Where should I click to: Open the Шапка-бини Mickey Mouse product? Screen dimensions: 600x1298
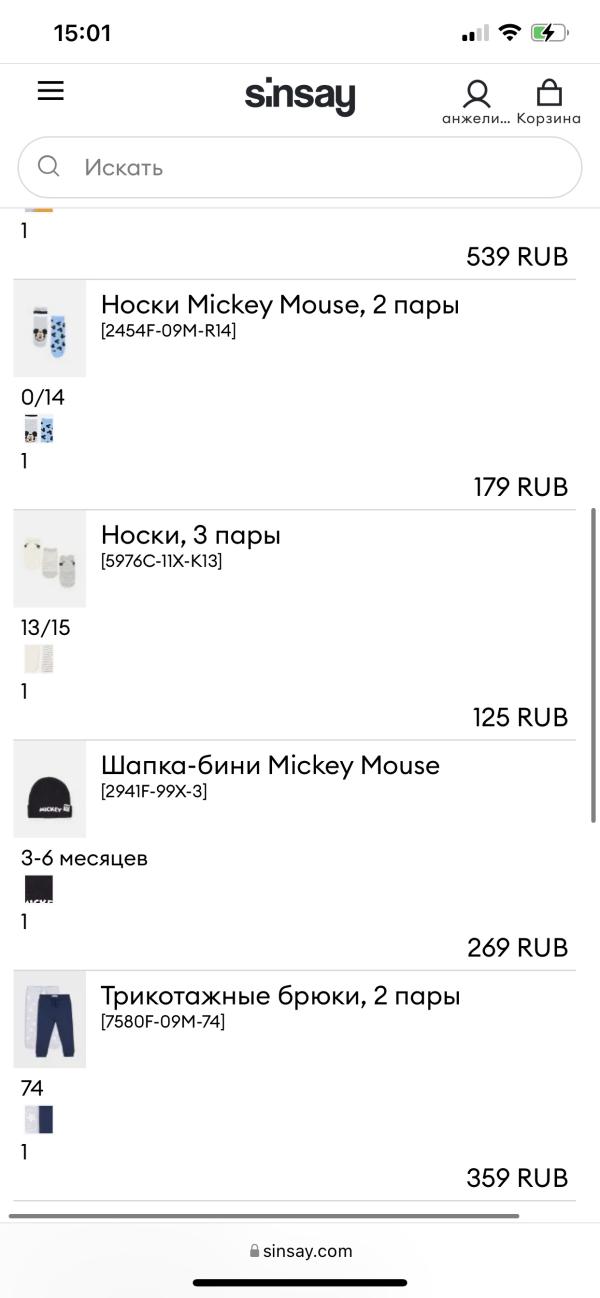pos(270,765)
